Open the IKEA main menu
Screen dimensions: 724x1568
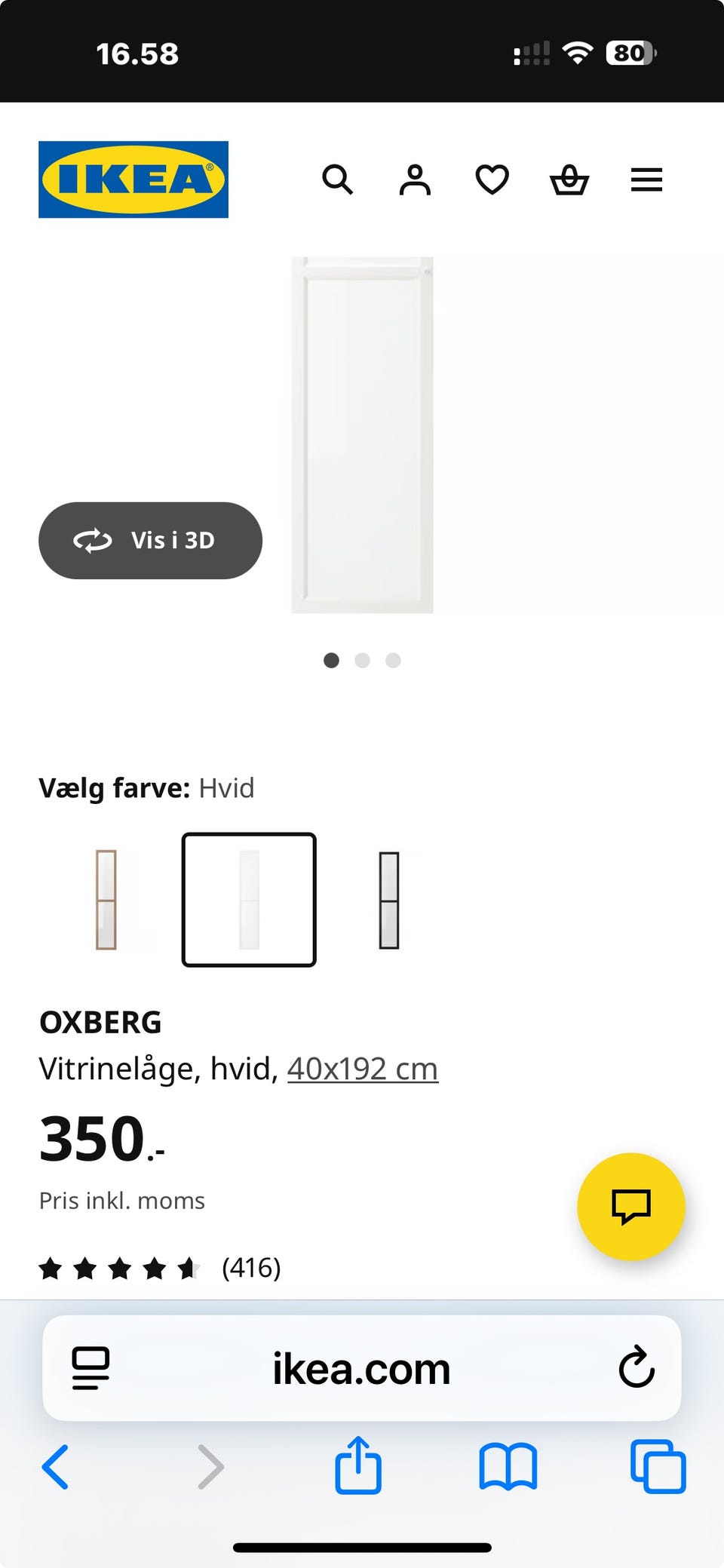pos(646,180)
